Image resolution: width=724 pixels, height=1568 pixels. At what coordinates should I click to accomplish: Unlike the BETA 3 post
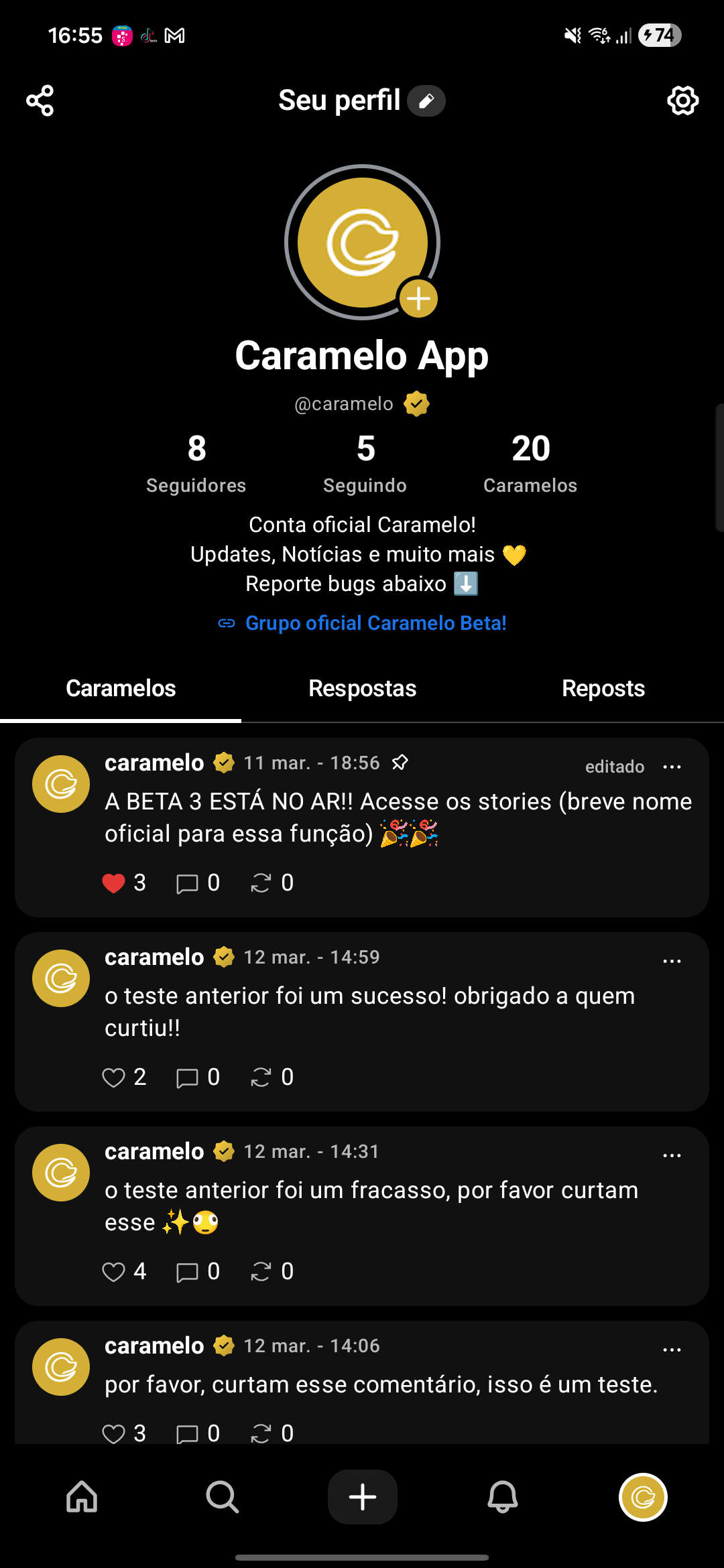115,883
